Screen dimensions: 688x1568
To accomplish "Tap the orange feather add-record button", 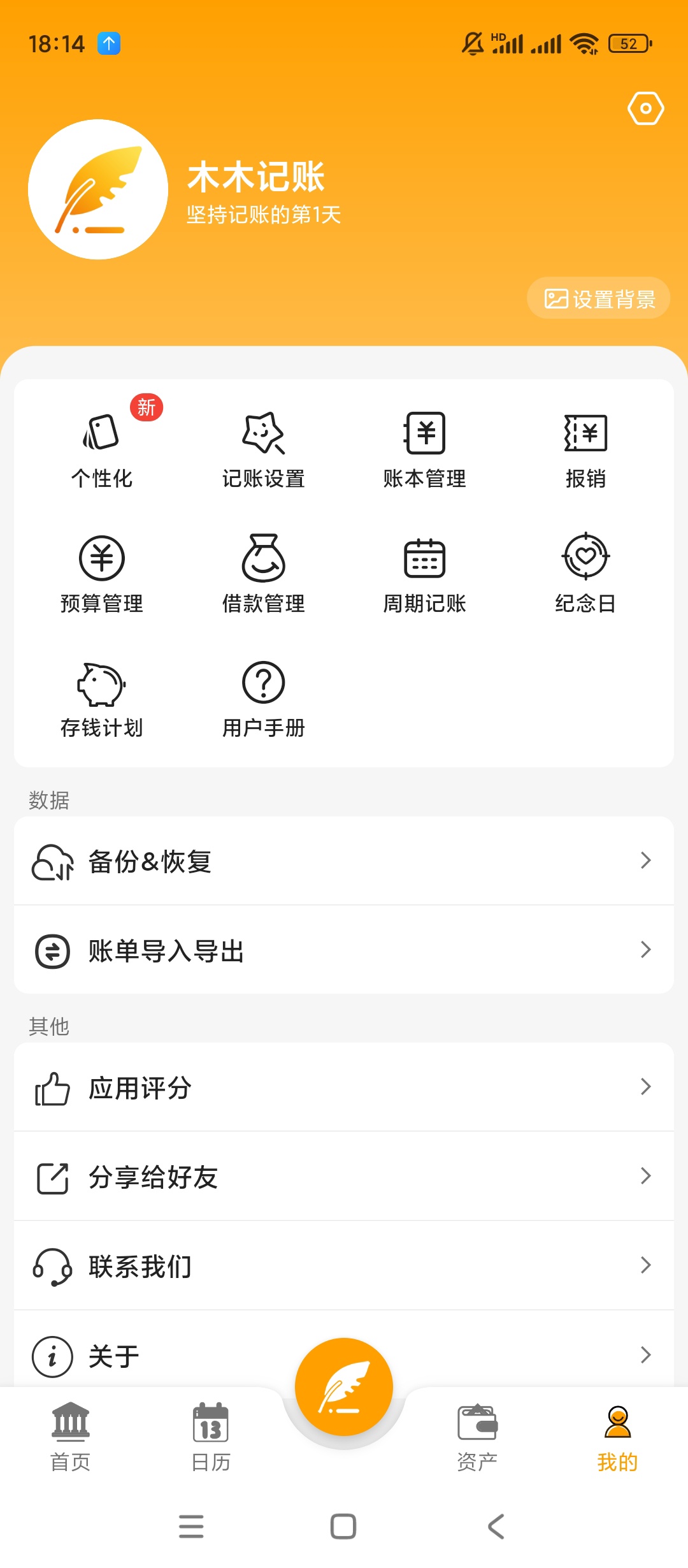I will [x=344, y=1387].
